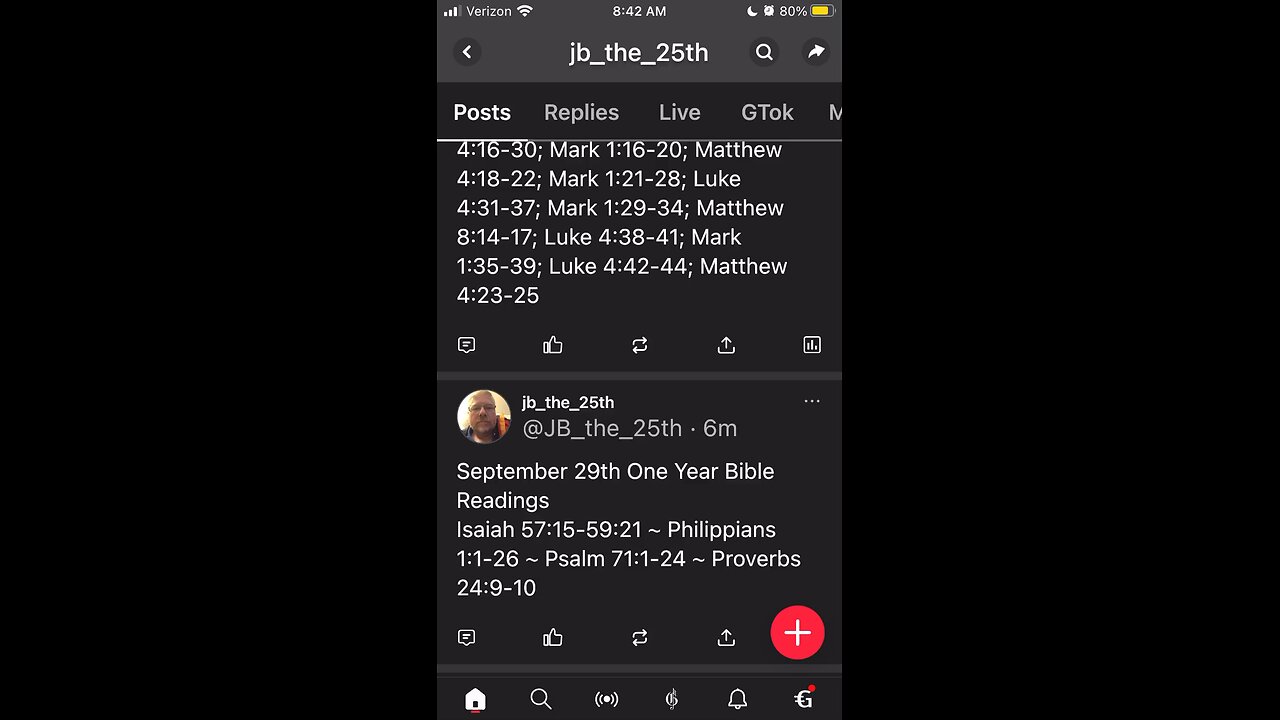Open options menu on September 29th post
The image size is (1280, 720).
click(812, 401)
